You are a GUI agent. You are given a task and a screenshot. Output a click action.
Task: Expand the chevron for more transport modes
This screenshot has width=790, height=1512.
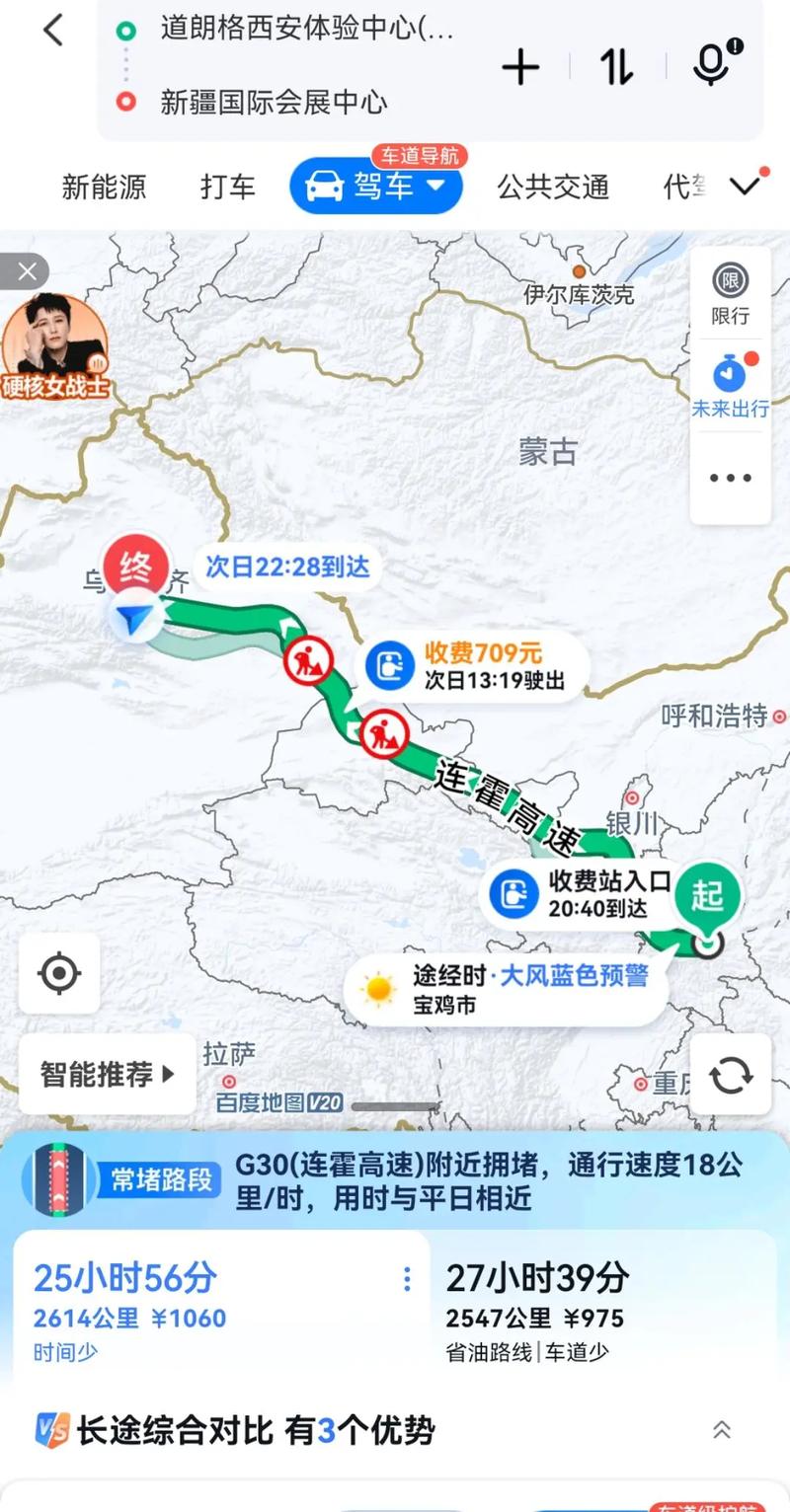coord(745,186)
